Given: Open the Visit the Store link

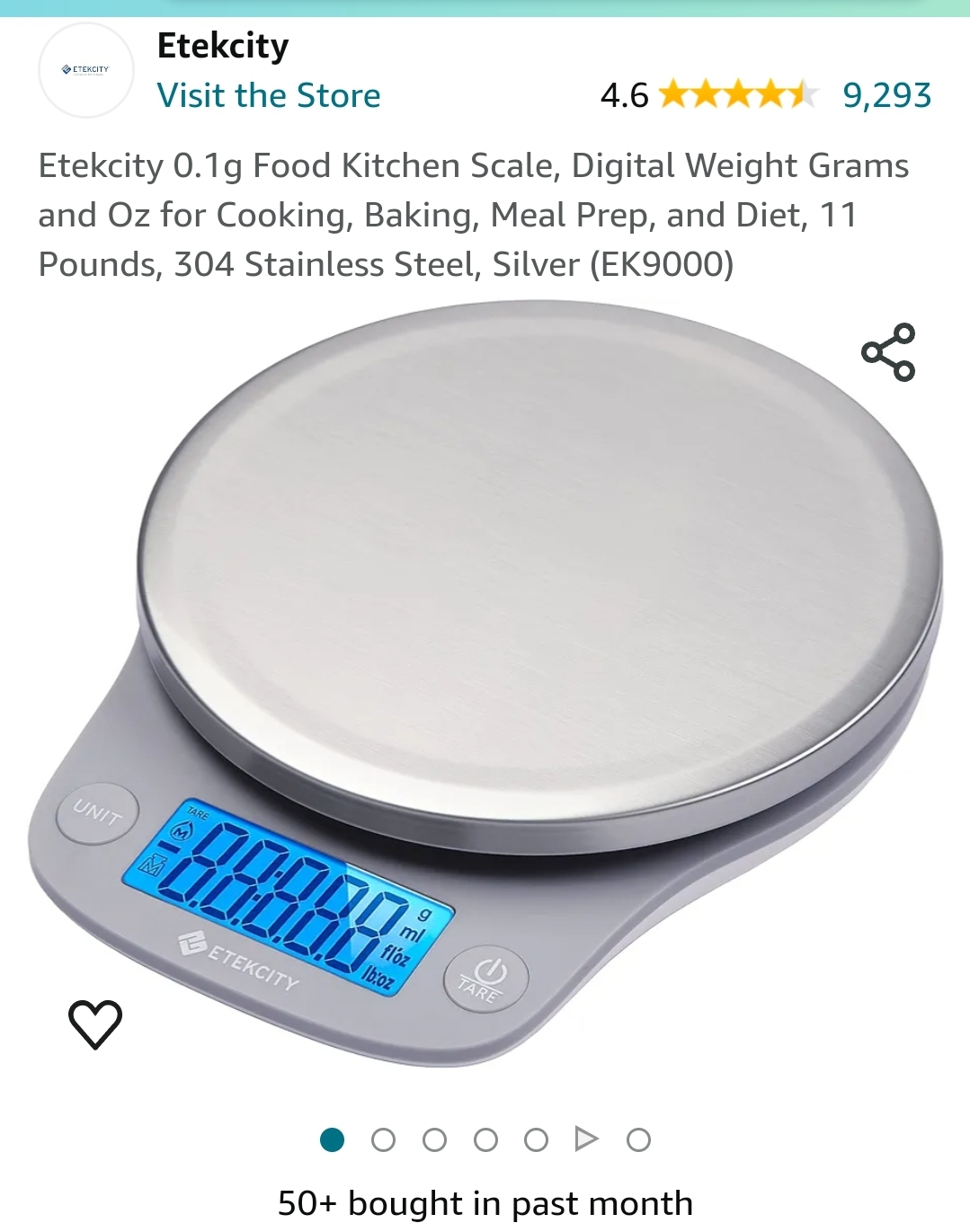Looking at the screenshot, I should (268, 95).
